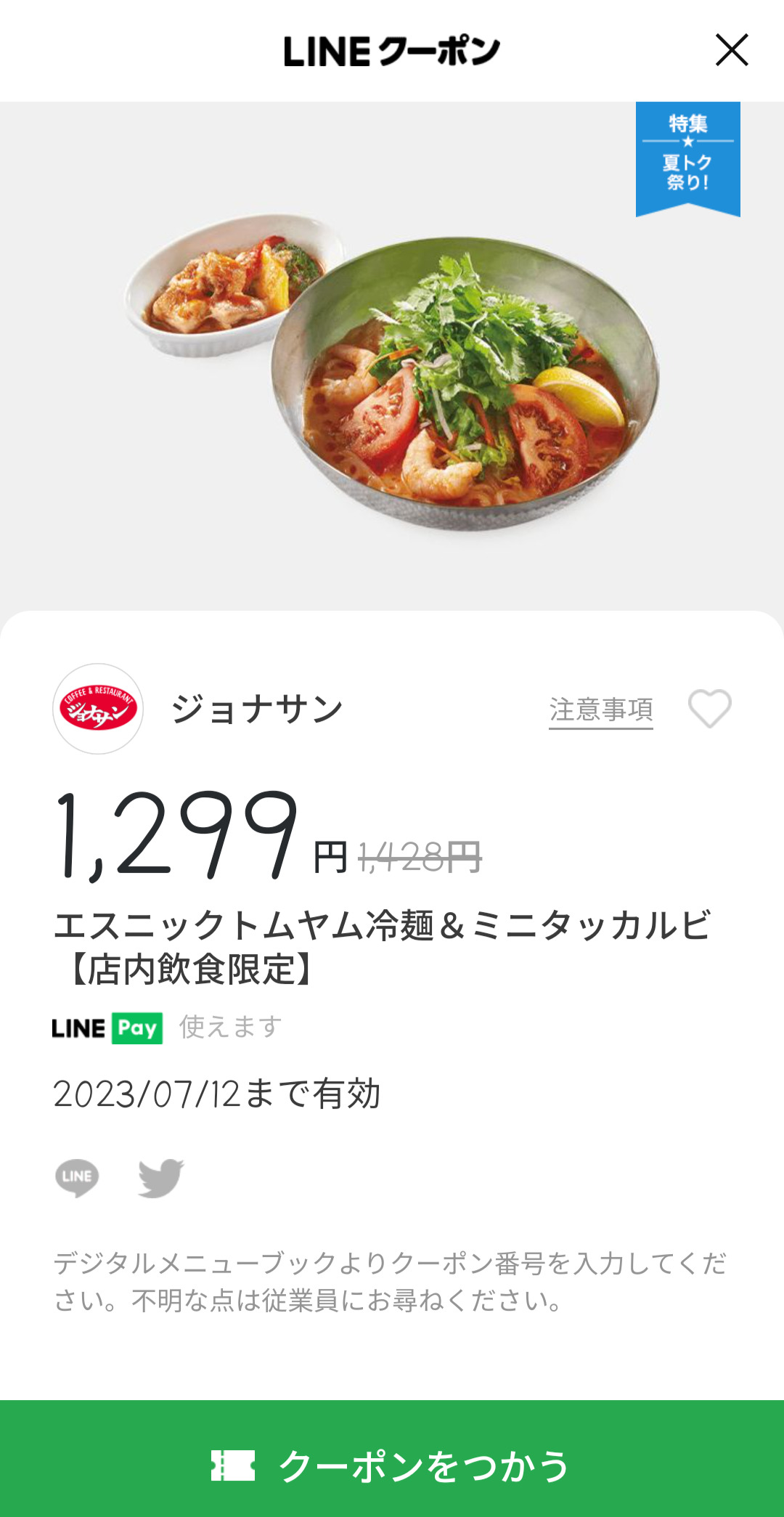Share the coupon on Twitter
This screenshot has width=784, height=1517.
(x=160, y=1177)
